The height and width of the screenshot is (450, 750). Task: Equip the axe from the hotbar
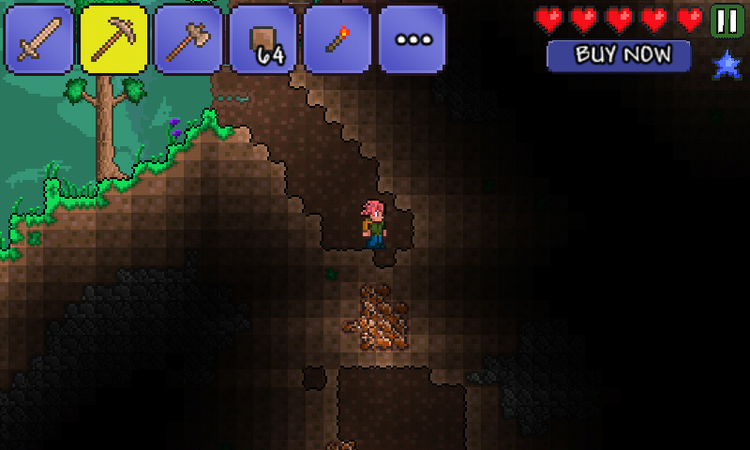[x=188, y=39]
